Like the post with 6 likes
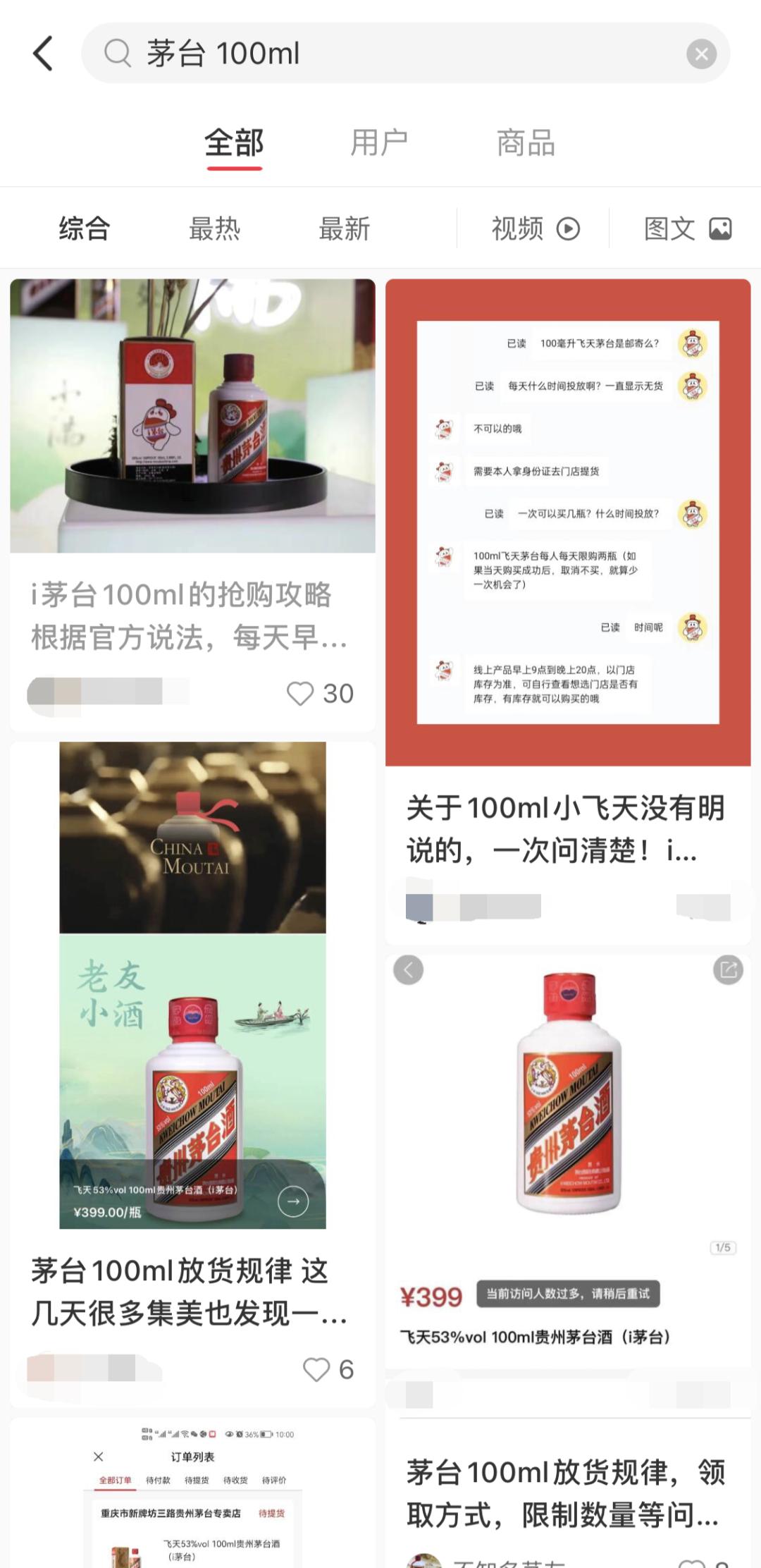The image size is (761, 1568). pyautogui.click(x=316, y=1370)
